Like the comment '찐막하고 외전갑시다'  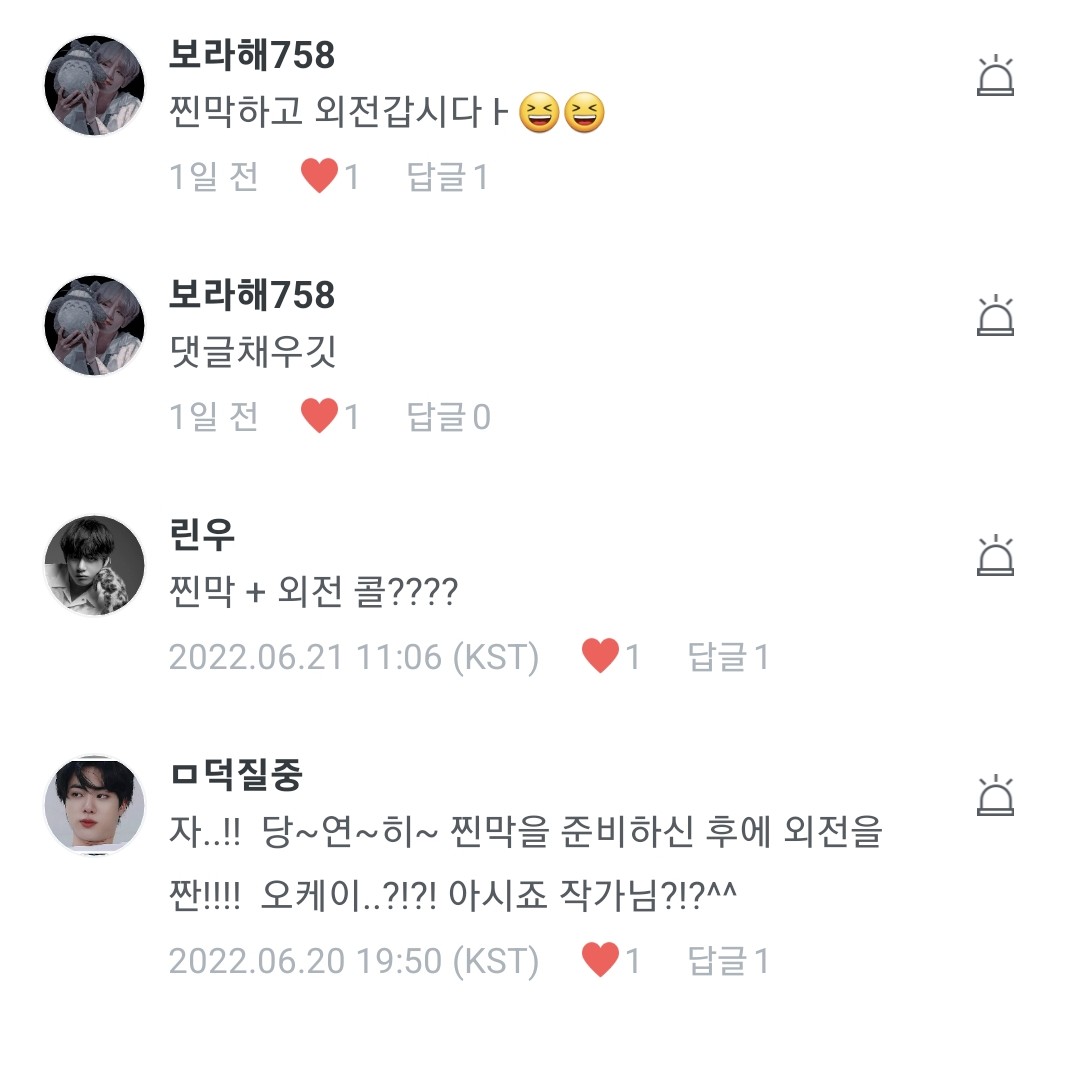click(x=320, y=177)
